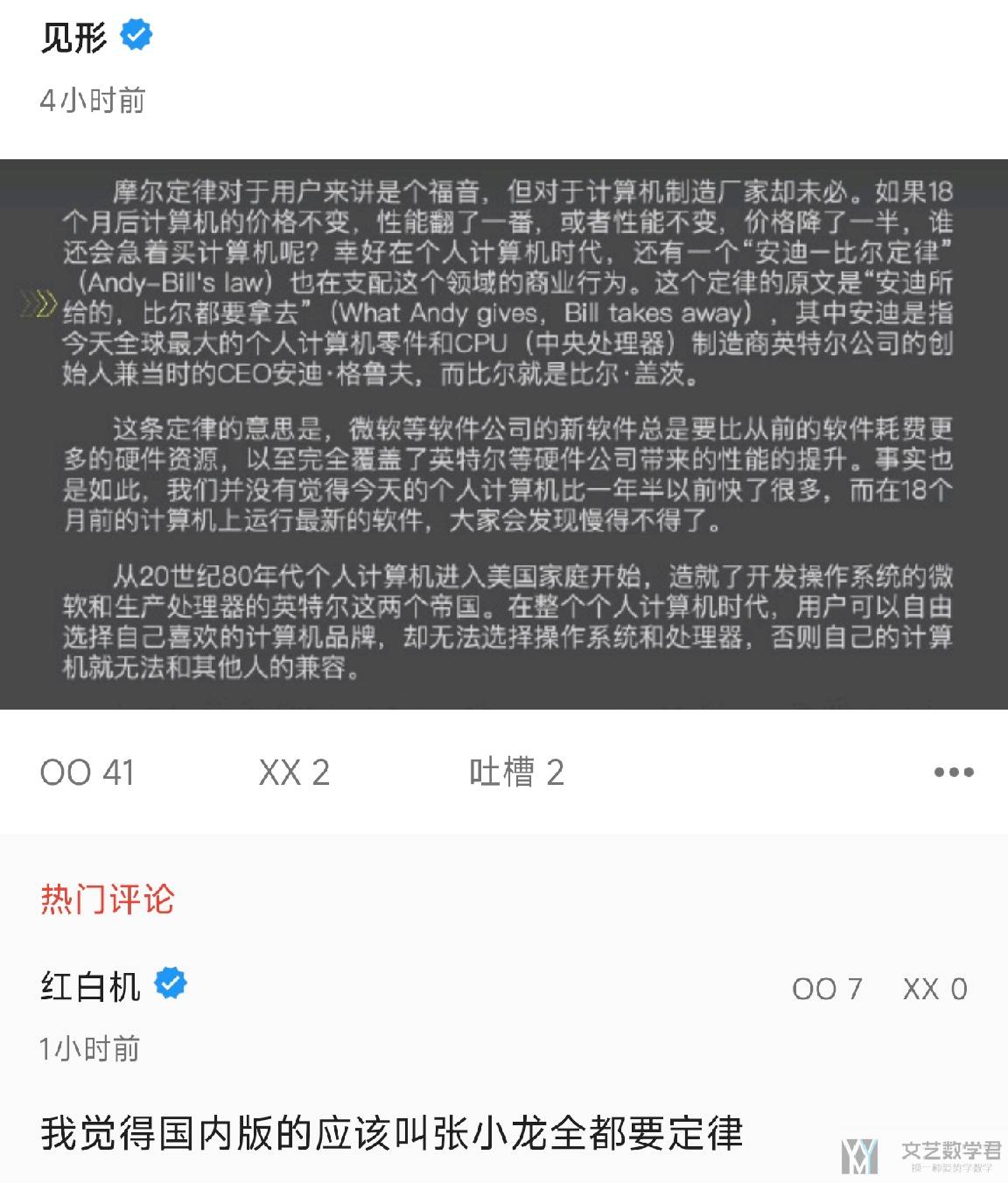Downvote 红白机's comment with XX 0
Viewport: 1008px width, 1183px height.
[934, 989]
